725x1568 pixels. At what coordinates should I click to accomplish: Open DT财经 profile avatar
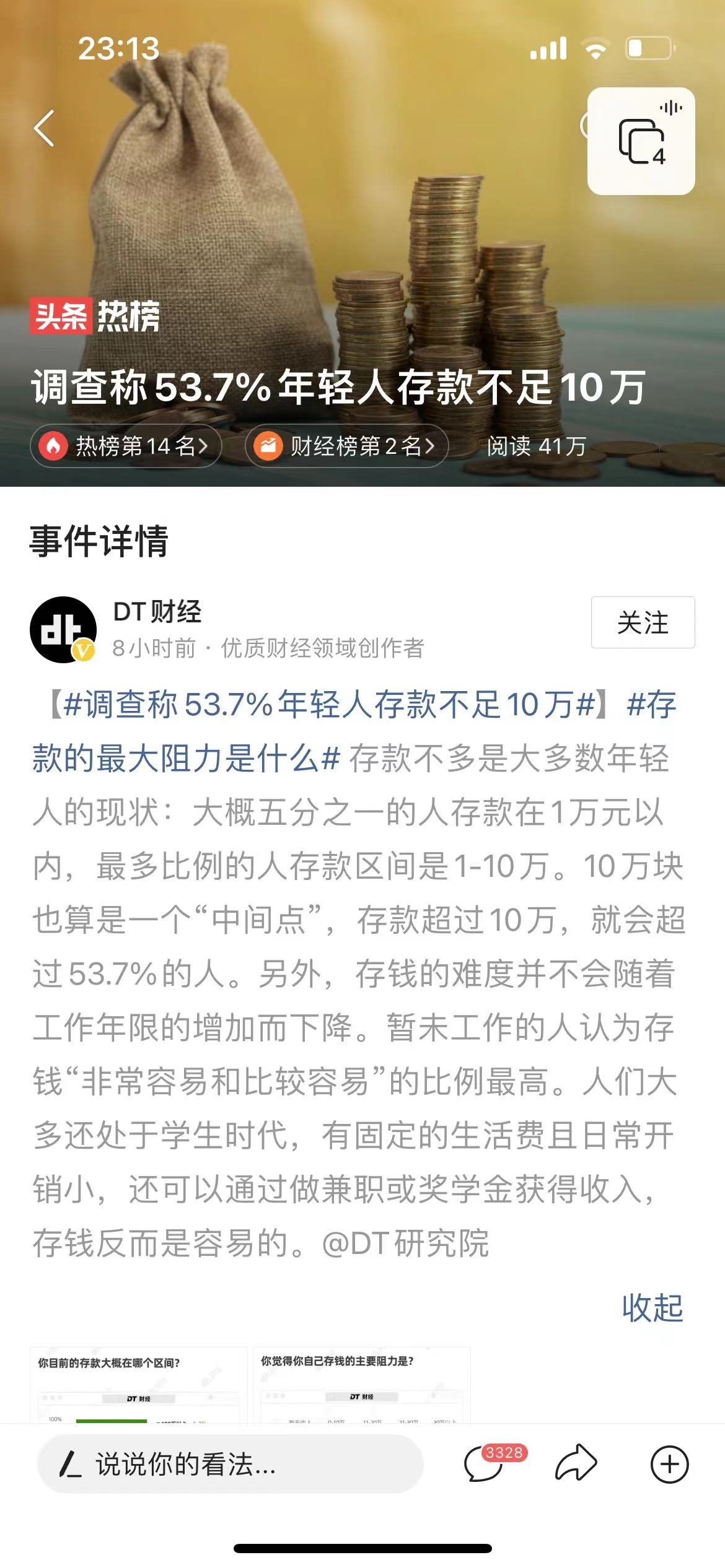pos(63,629)
